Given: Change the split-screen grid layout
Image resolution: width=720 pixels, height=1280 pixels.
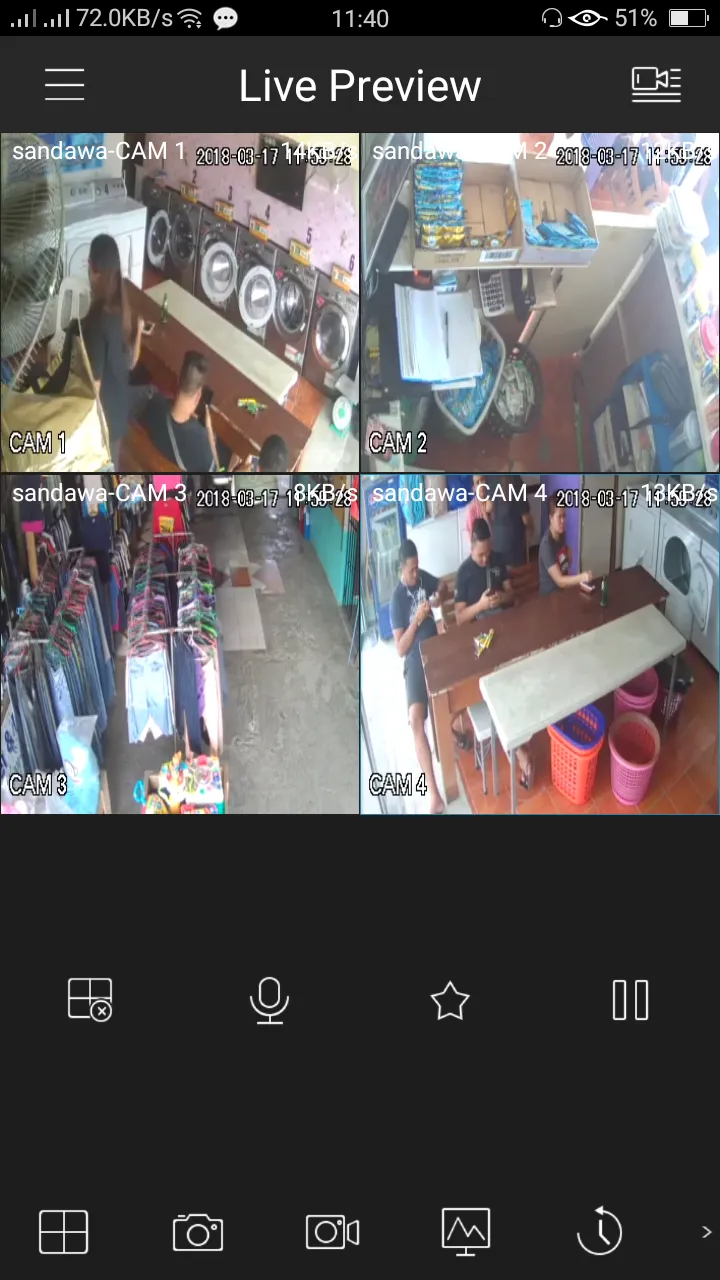Looking at the screenshot, I should pyautogui.click(x=64, y=1232).
